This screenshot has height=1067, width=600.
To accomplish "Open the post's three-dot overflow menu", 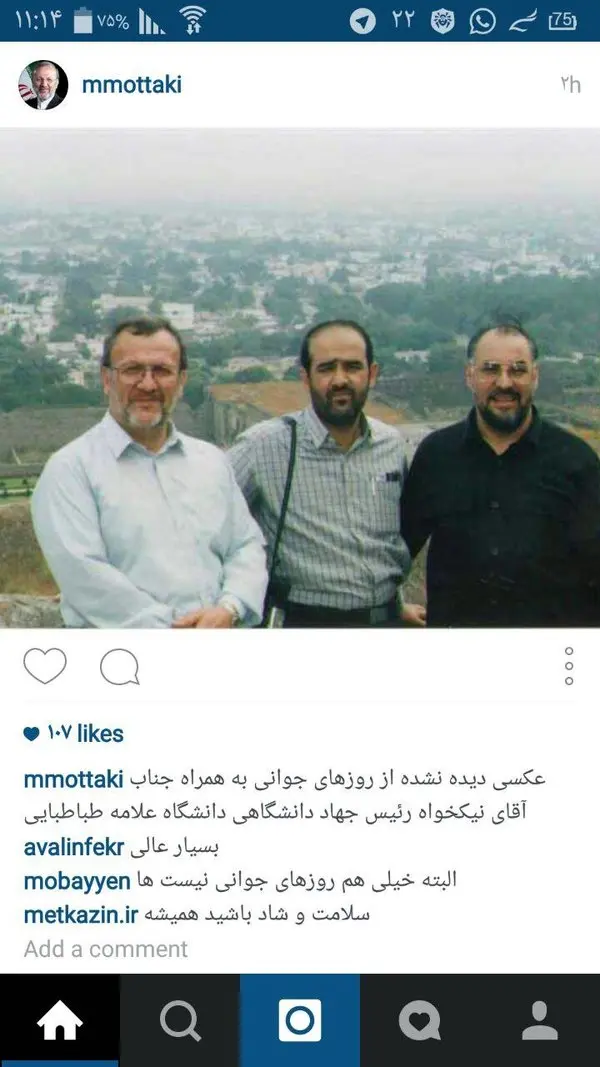I will (x=568, y=666).
